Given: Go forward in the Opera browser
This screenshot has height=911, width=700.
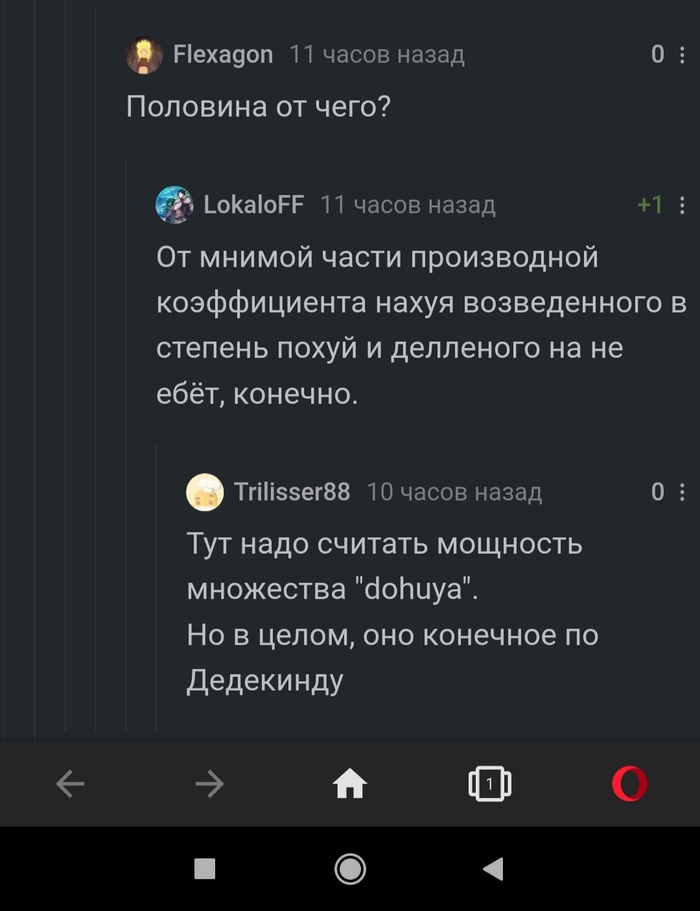Looking at the screenshot, I should coord(210,784).
